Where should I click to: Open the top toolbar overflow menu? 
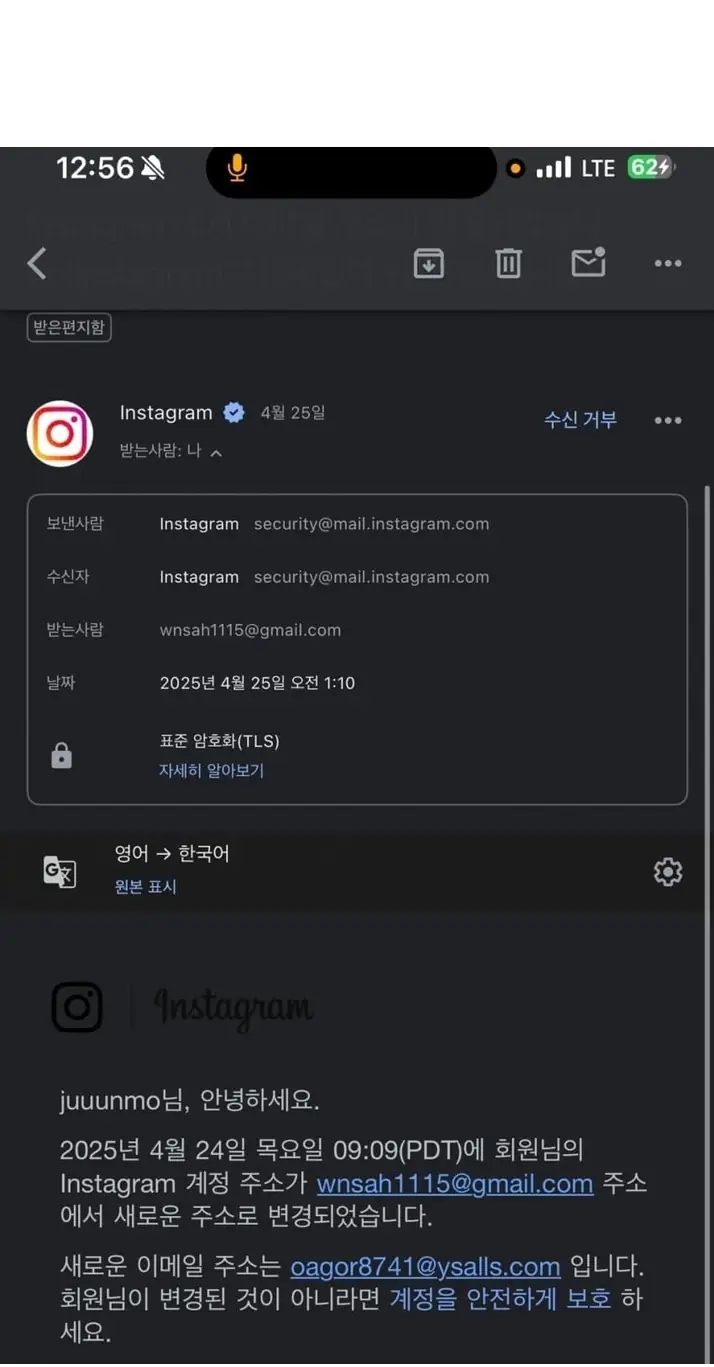667,264
